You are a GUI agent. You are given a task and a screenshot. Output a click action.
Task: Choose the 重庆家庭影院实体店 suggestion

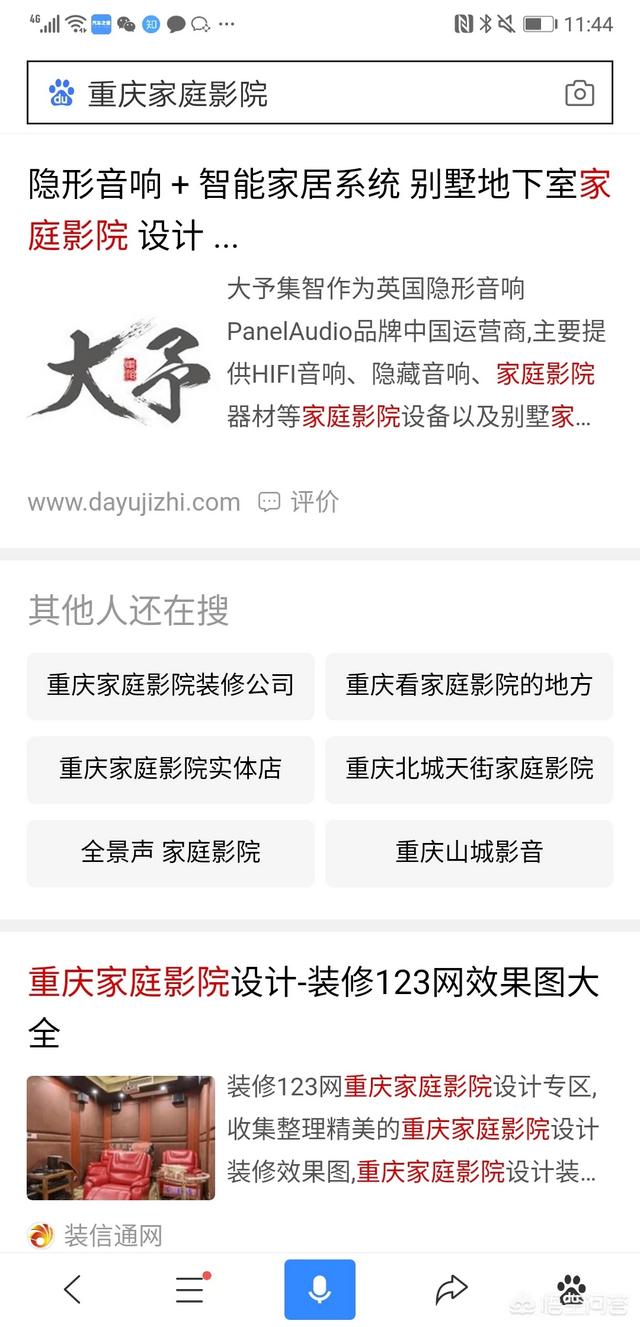coord(170,769)
